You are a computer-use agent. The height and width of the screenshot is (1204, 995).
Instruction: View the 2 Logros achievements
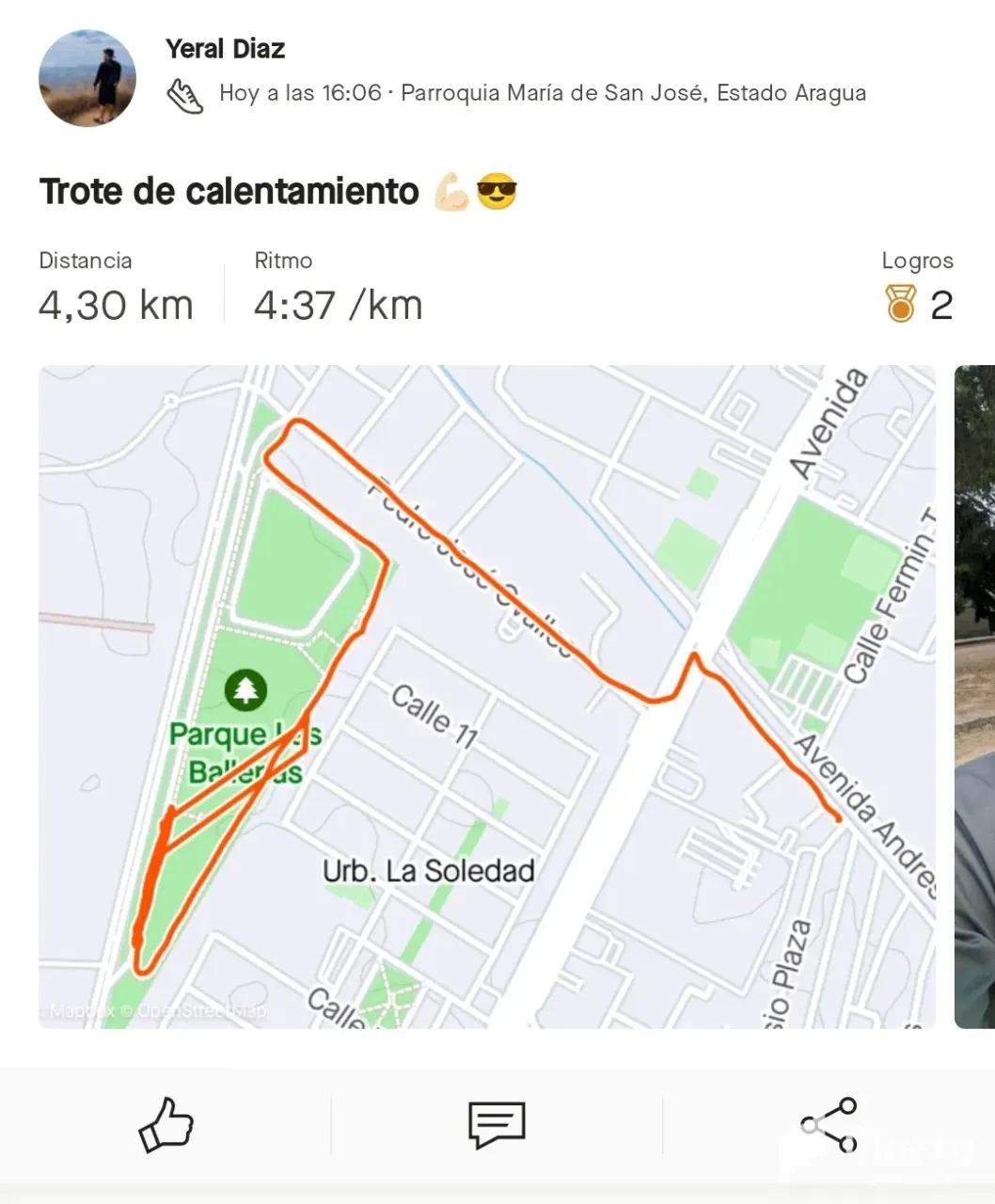(x=918, y=290)
